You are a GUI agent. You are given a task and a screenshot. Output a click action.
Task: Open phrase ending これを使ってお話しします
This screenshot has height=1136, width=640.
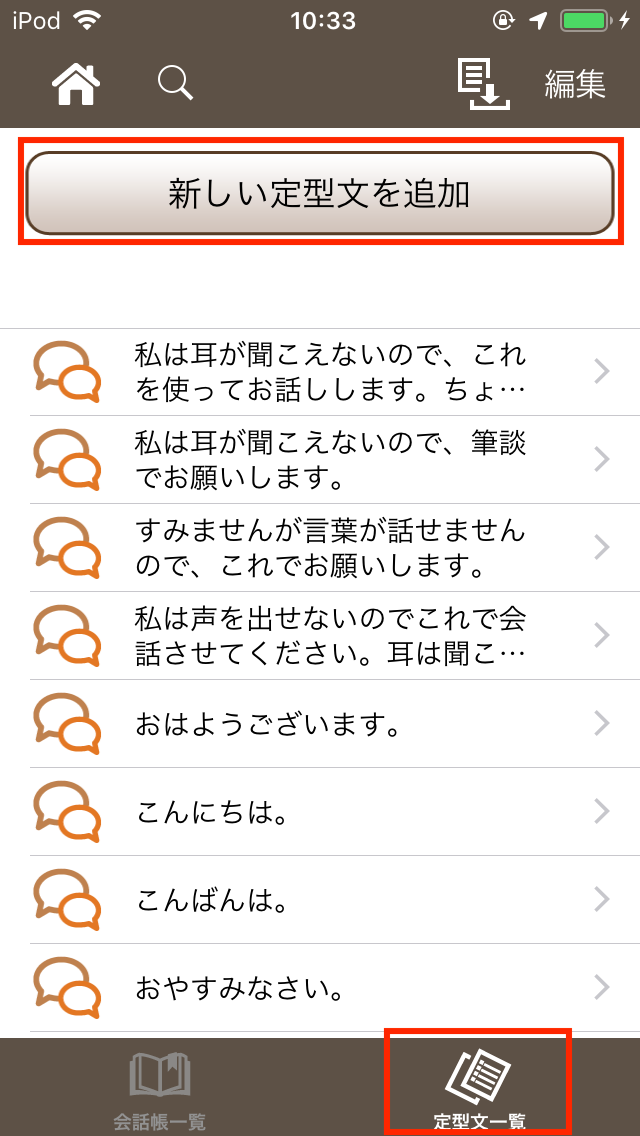320,372
